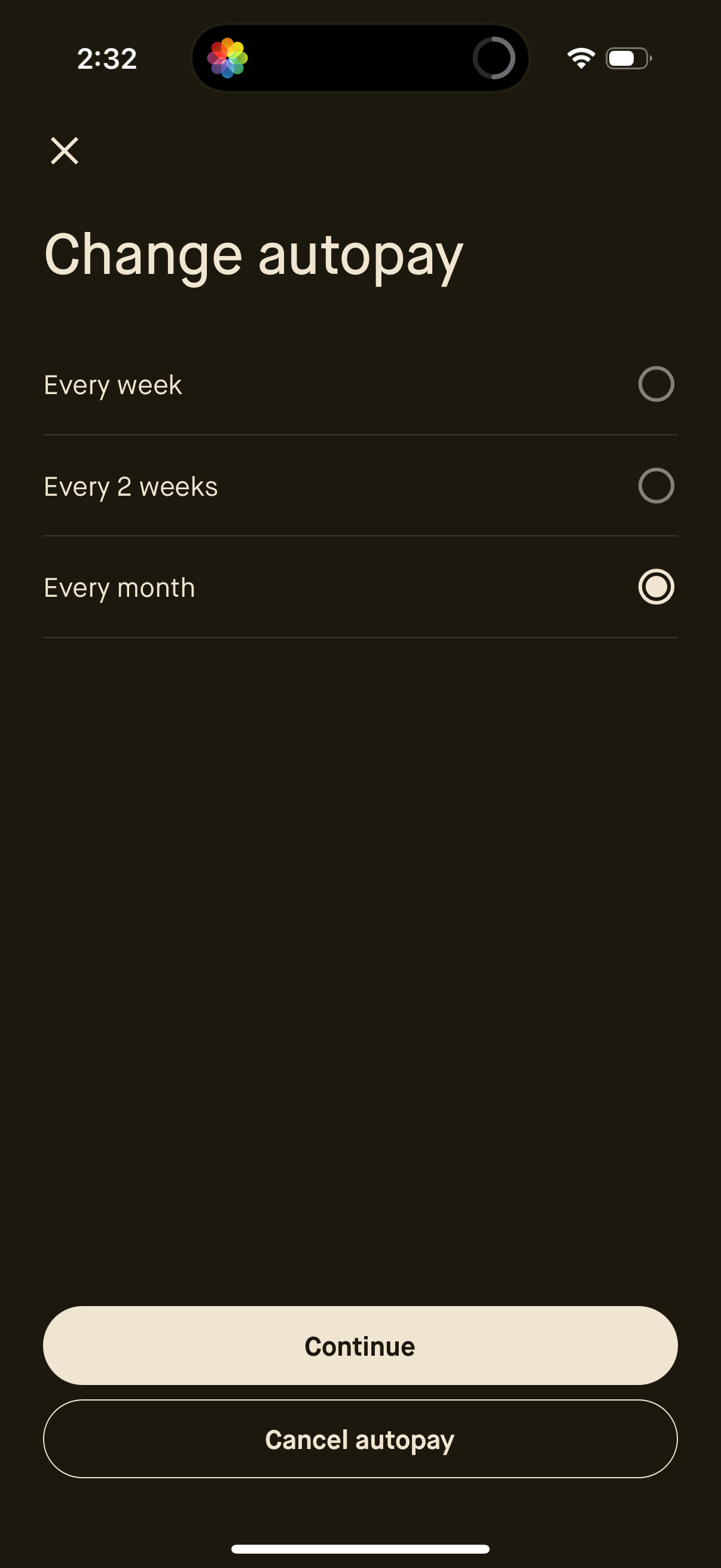Tap the Every week row label

(x=113, y=384)
